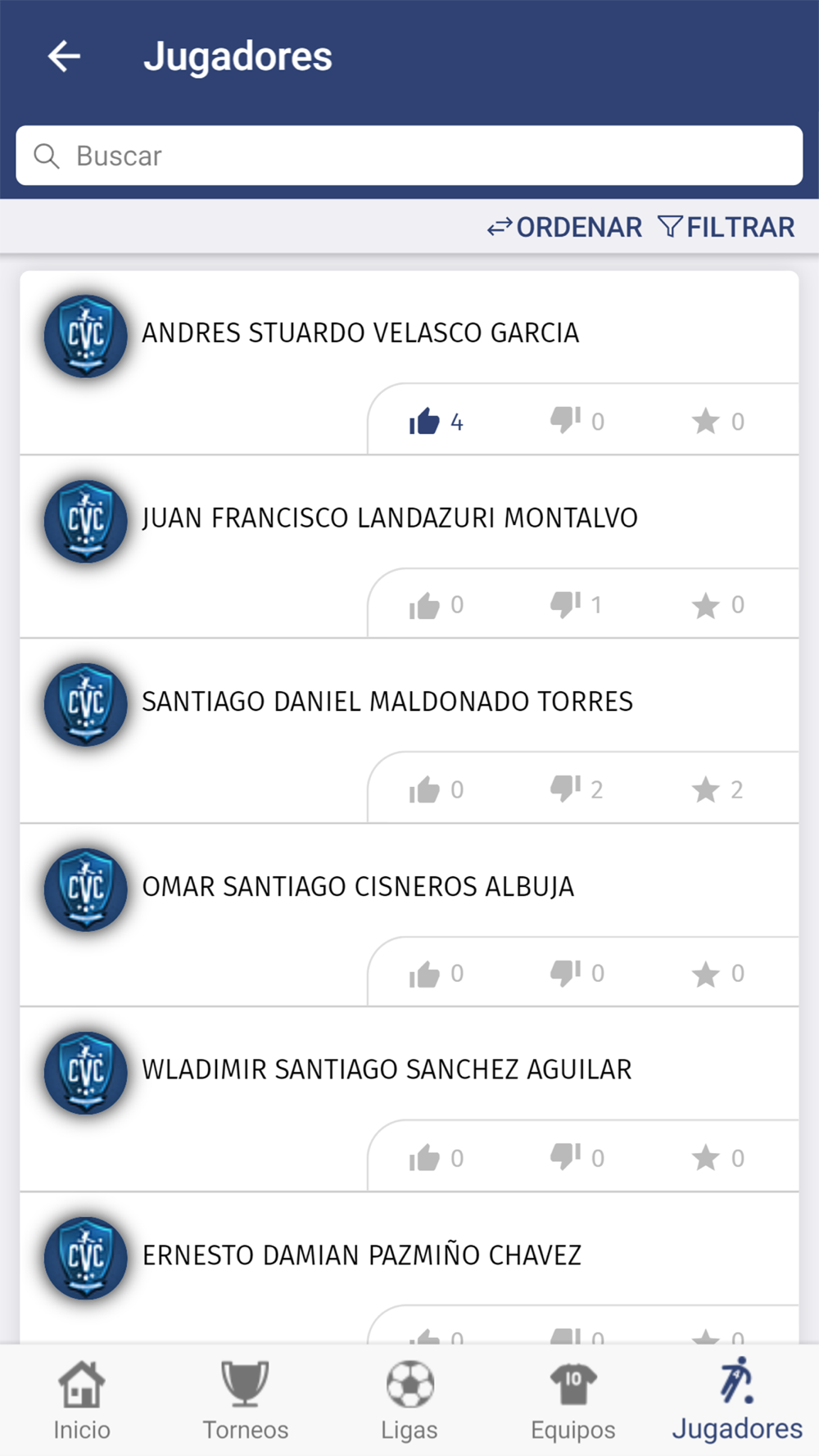819x1456 pixels.
Task: Star Wladimir Santiago Sanchez Aguilar as favorite
Action: [705, 1158]
